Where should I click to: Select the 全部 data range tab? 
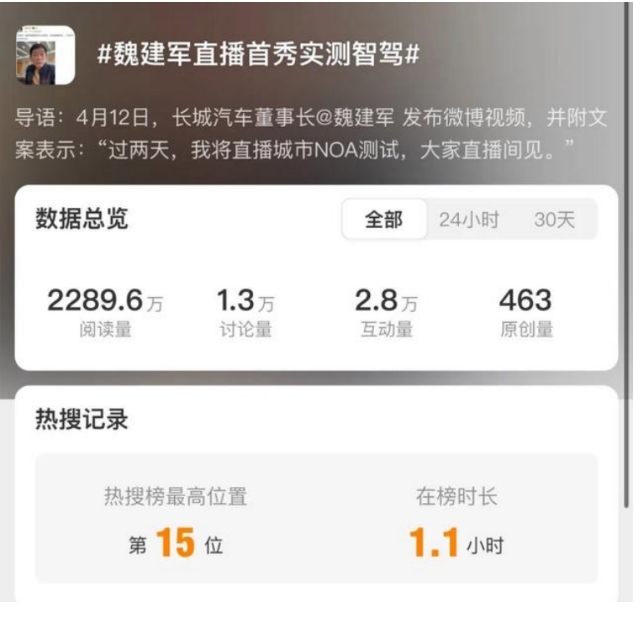coord(383,220)
